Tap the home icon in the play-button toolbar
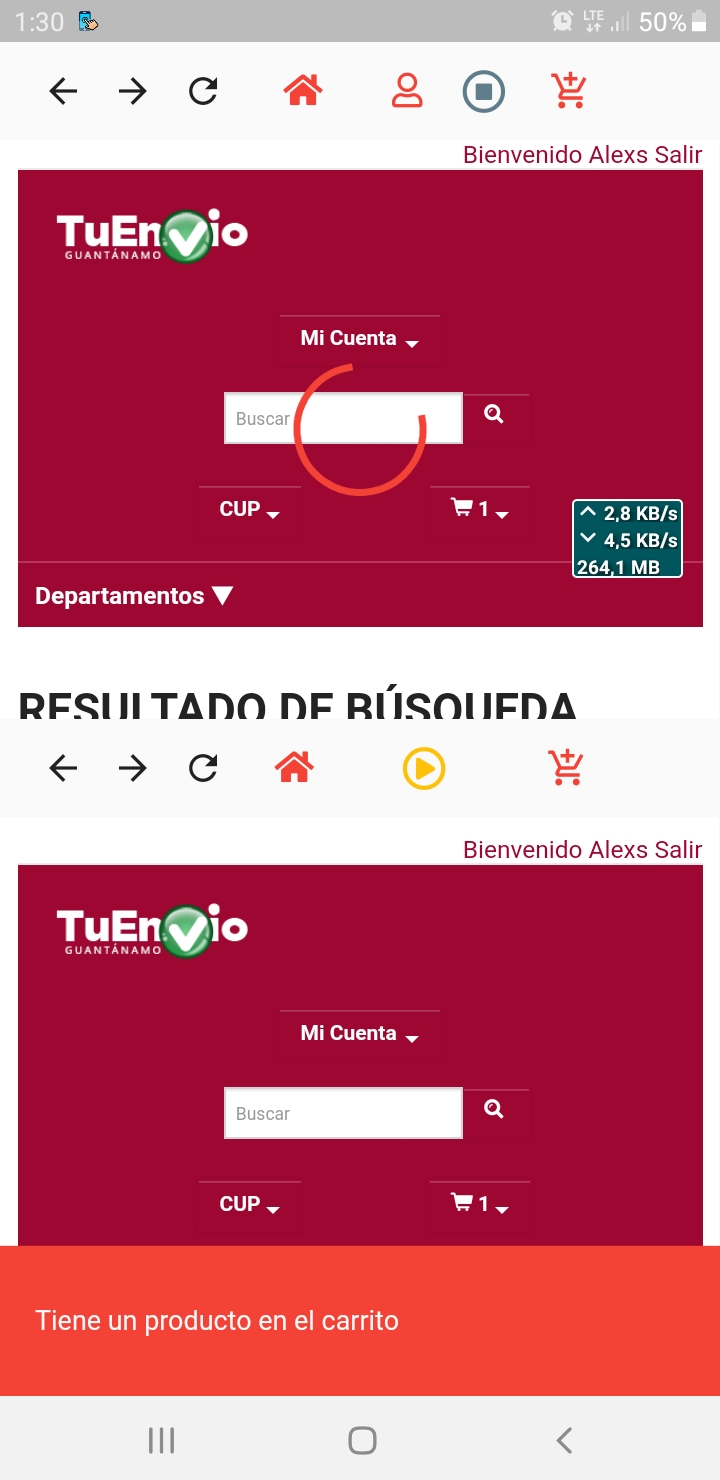This screenshot has height=1480, width=720. click(x=294, y=768)
